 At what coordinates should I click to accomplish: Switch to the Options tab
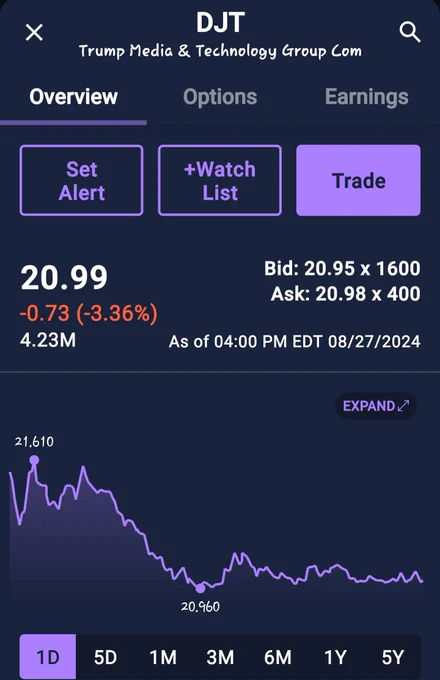pyautogui.click(x=220, y=97)
